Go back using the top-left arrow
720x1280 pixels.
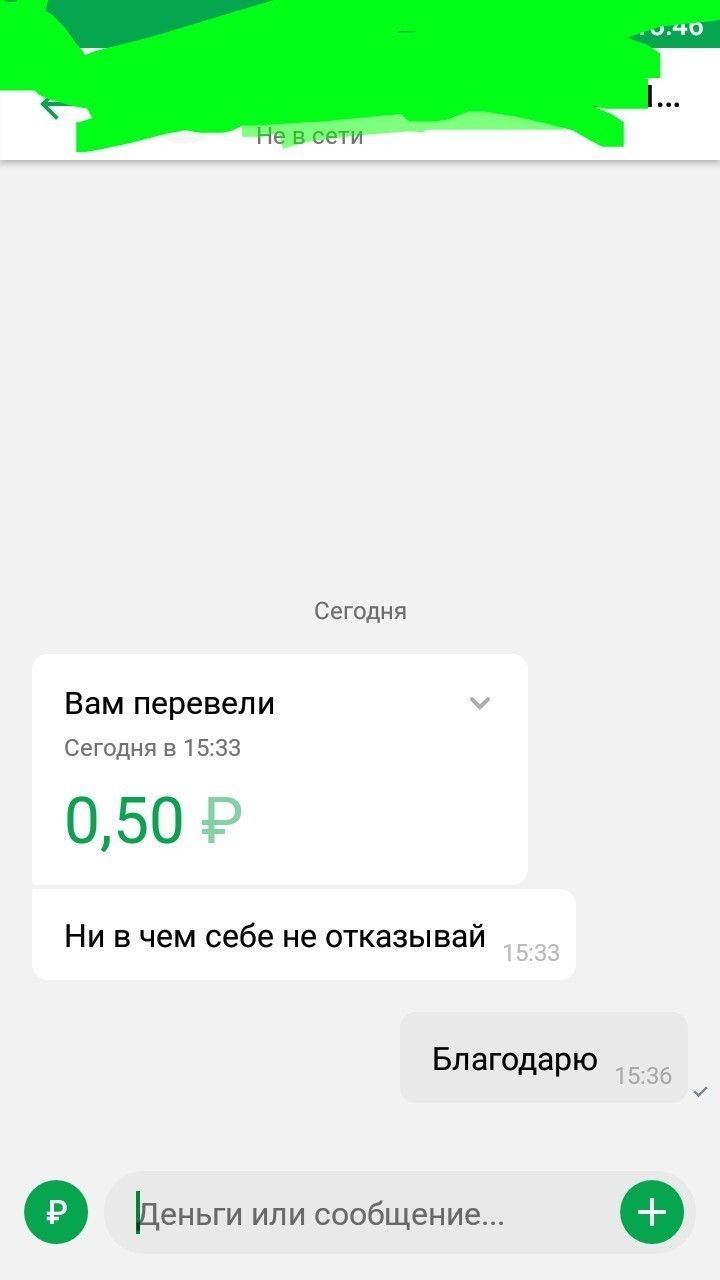click(50, 106)
